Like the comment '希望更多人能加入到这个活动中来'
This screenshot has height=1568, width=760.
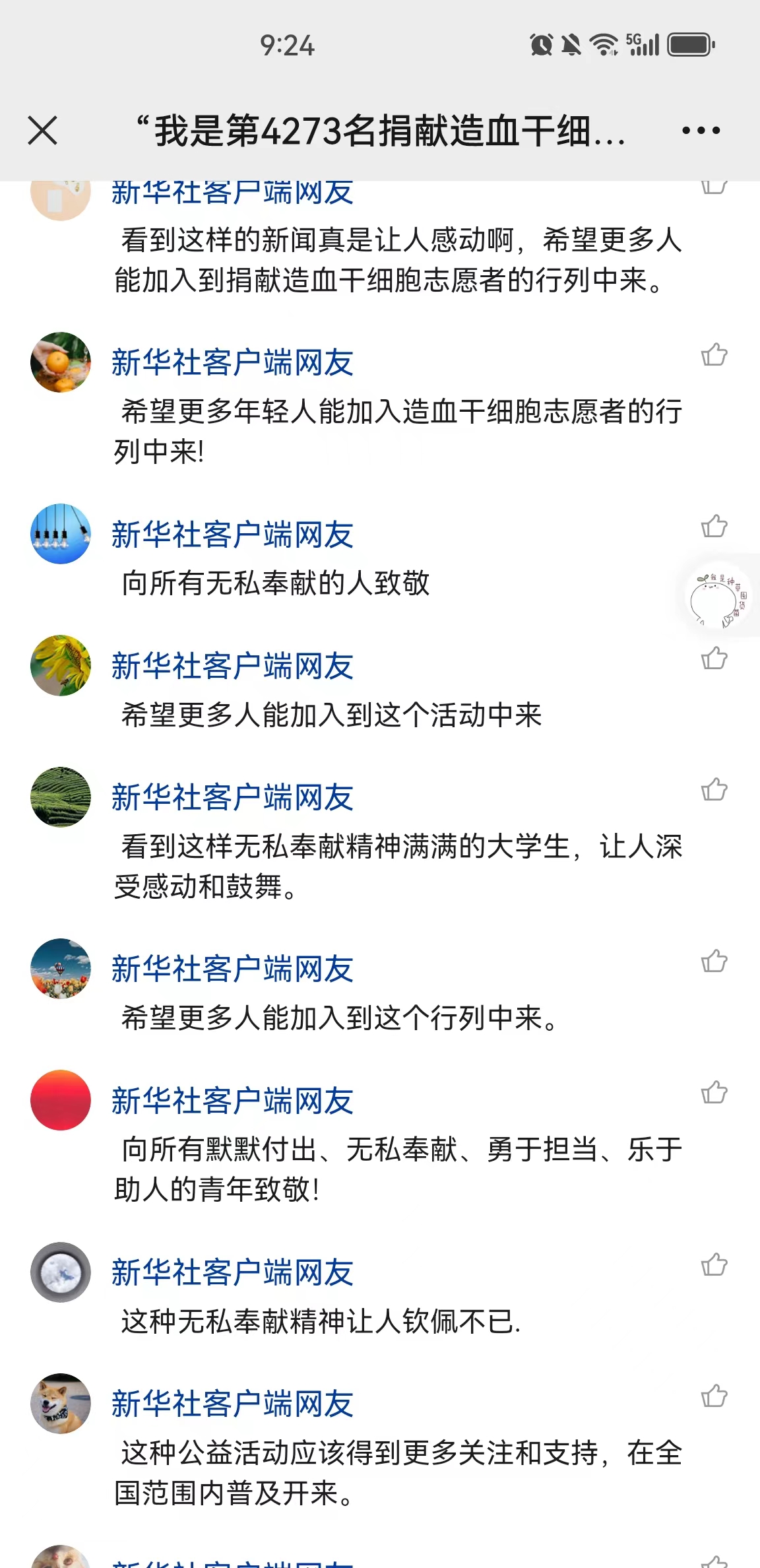click(x=714, y=658)
